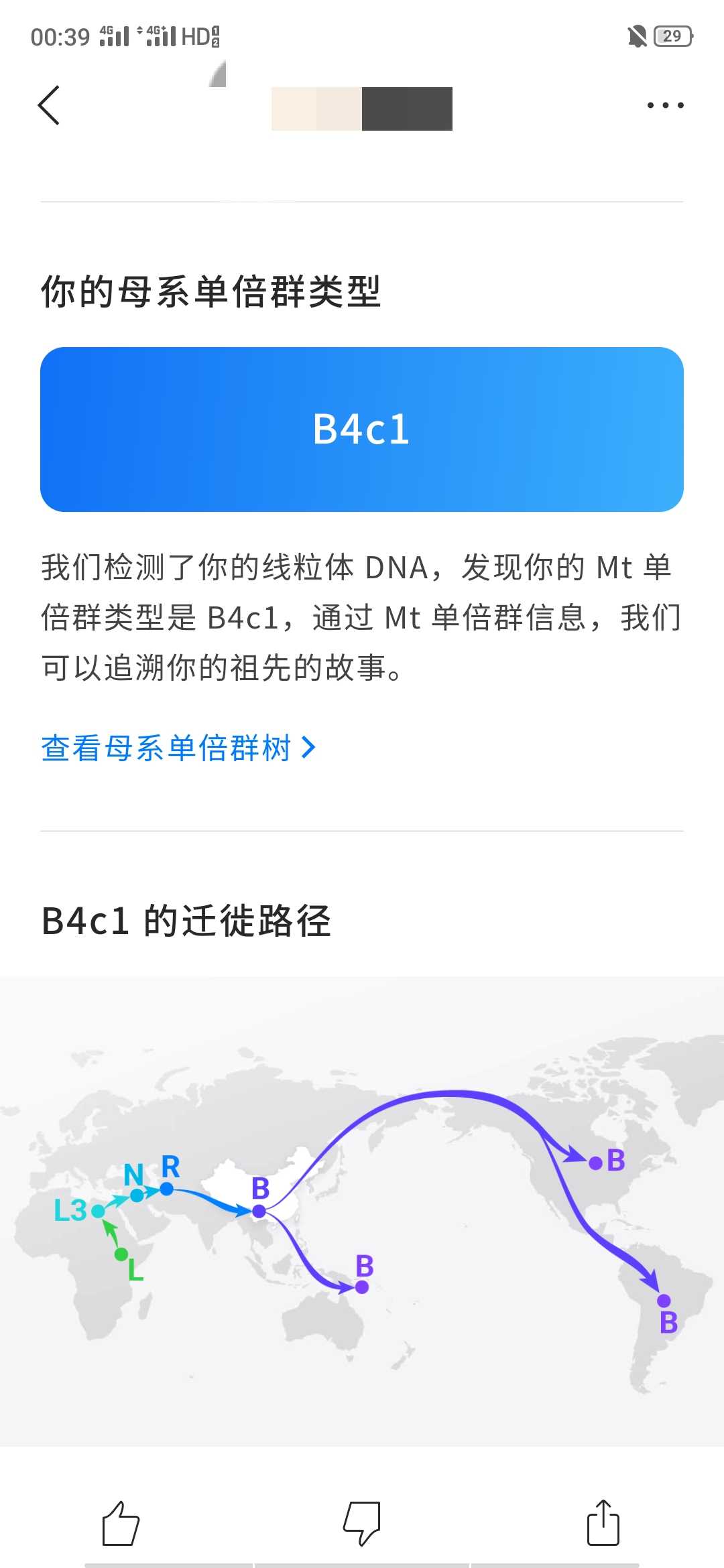Screen dimensions: 724x1568
Task: Open the three-dot overflow menu
Action: point(665,105)
